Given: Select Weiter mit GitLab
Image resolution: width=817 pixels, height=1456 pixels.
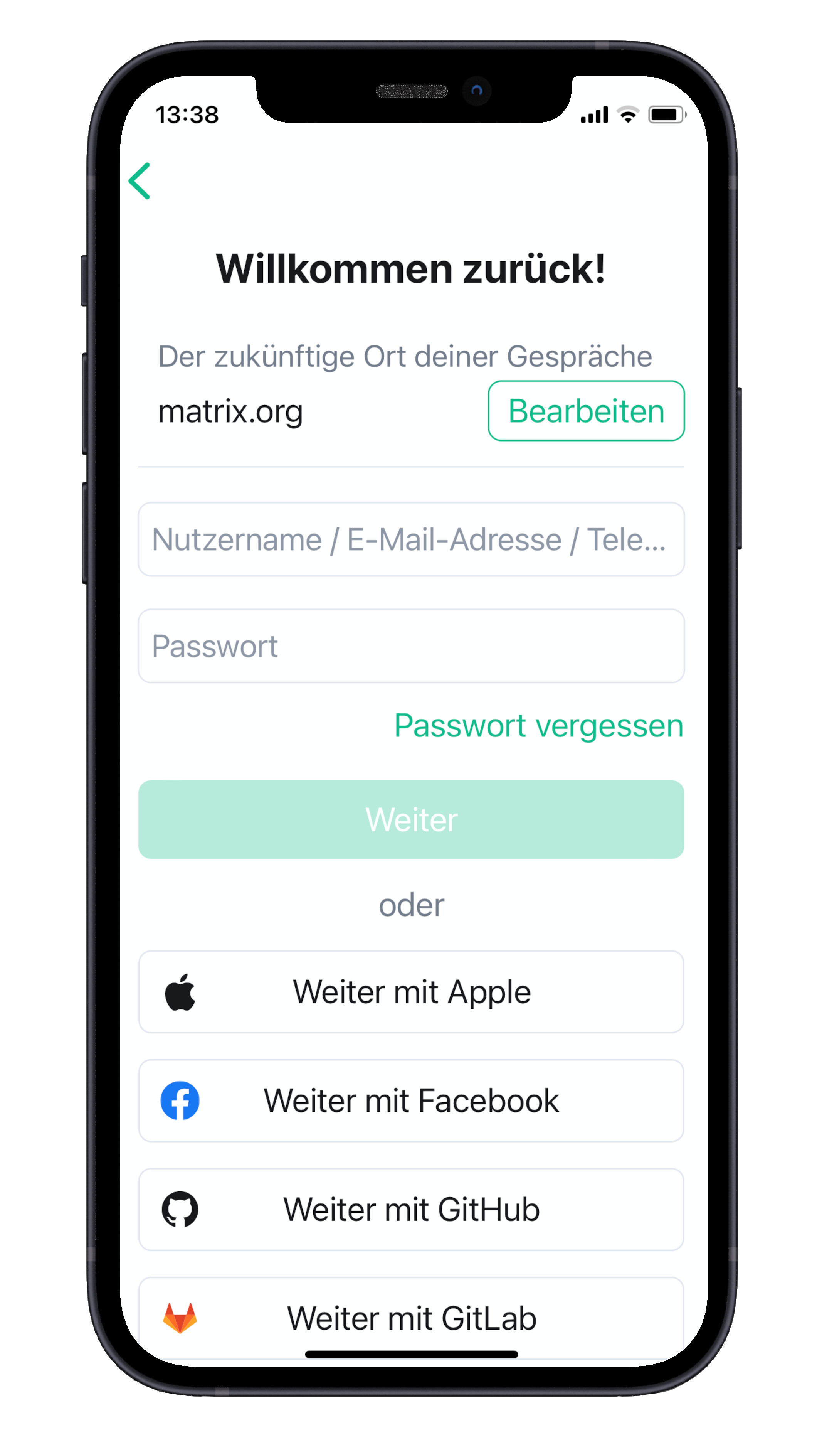Looking at the screenshot, I should (411, 1318).
